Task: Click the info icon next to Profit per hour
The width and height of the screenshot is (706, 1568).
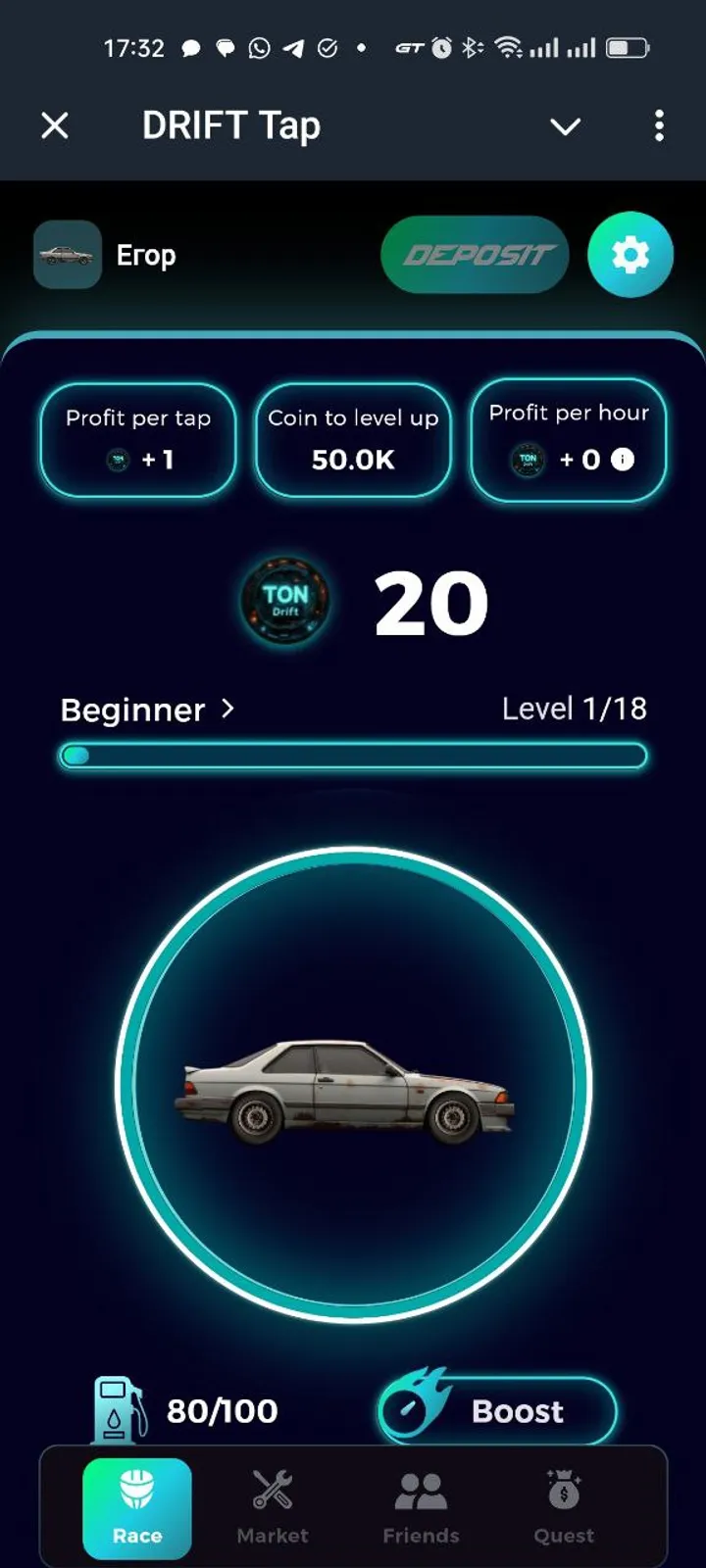Action: [x=622, y=461]
